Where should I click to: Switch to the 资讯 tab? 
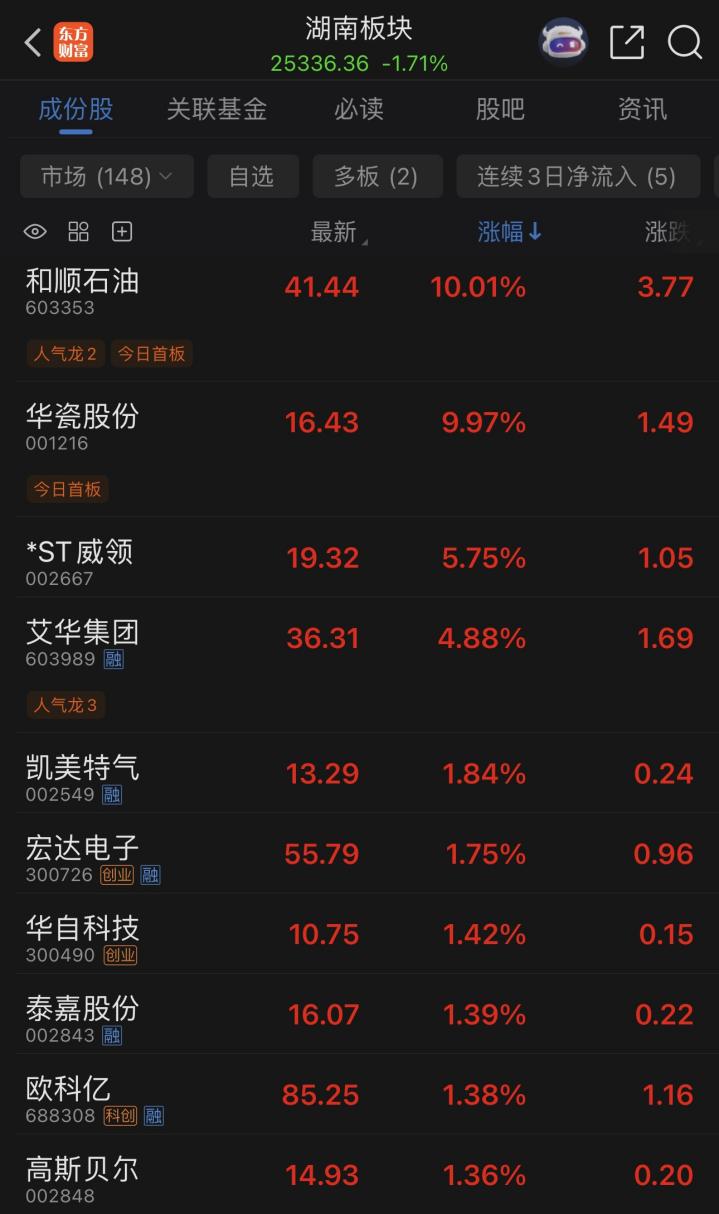tap(642, 109)
